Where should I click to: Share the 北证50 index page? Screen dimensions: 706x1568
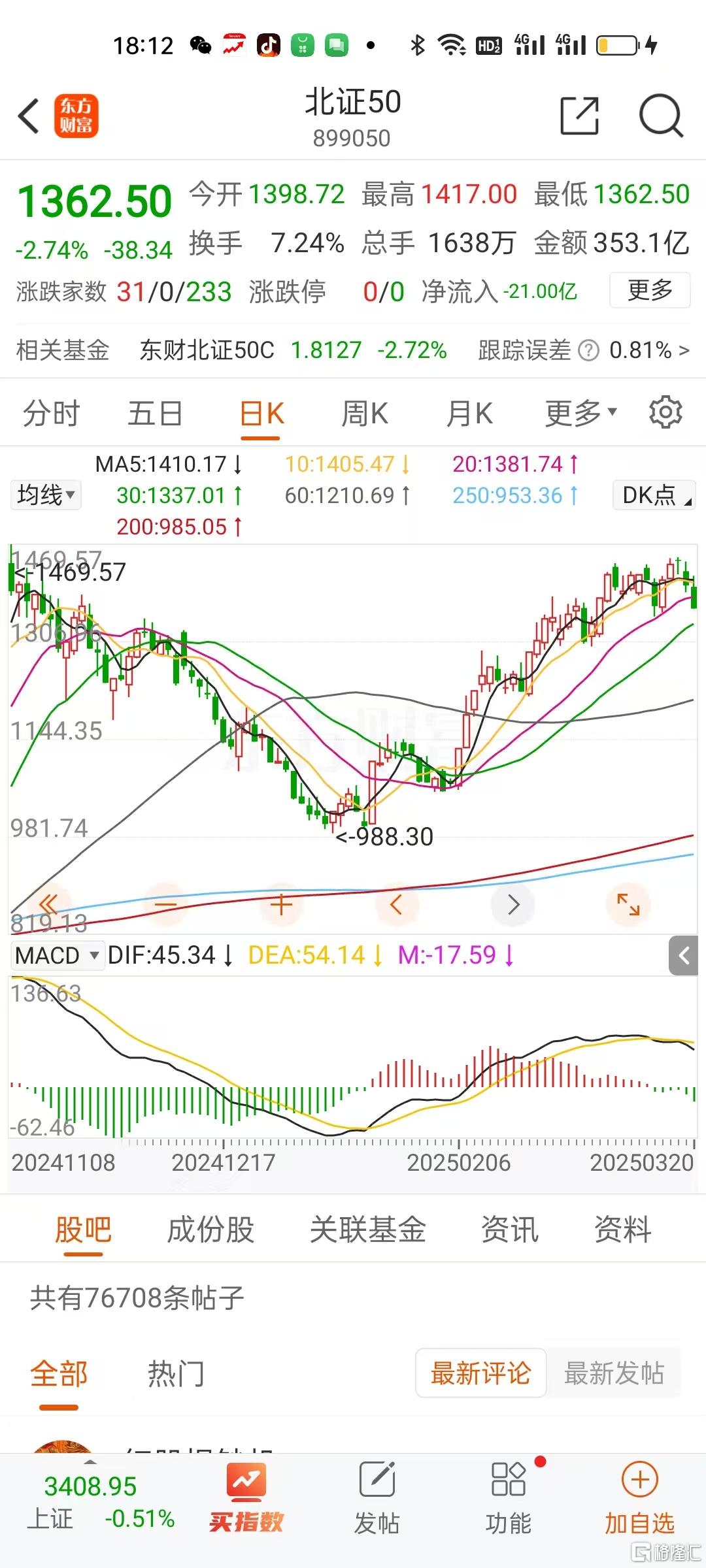pyautogui.click(x=579, y=116)
